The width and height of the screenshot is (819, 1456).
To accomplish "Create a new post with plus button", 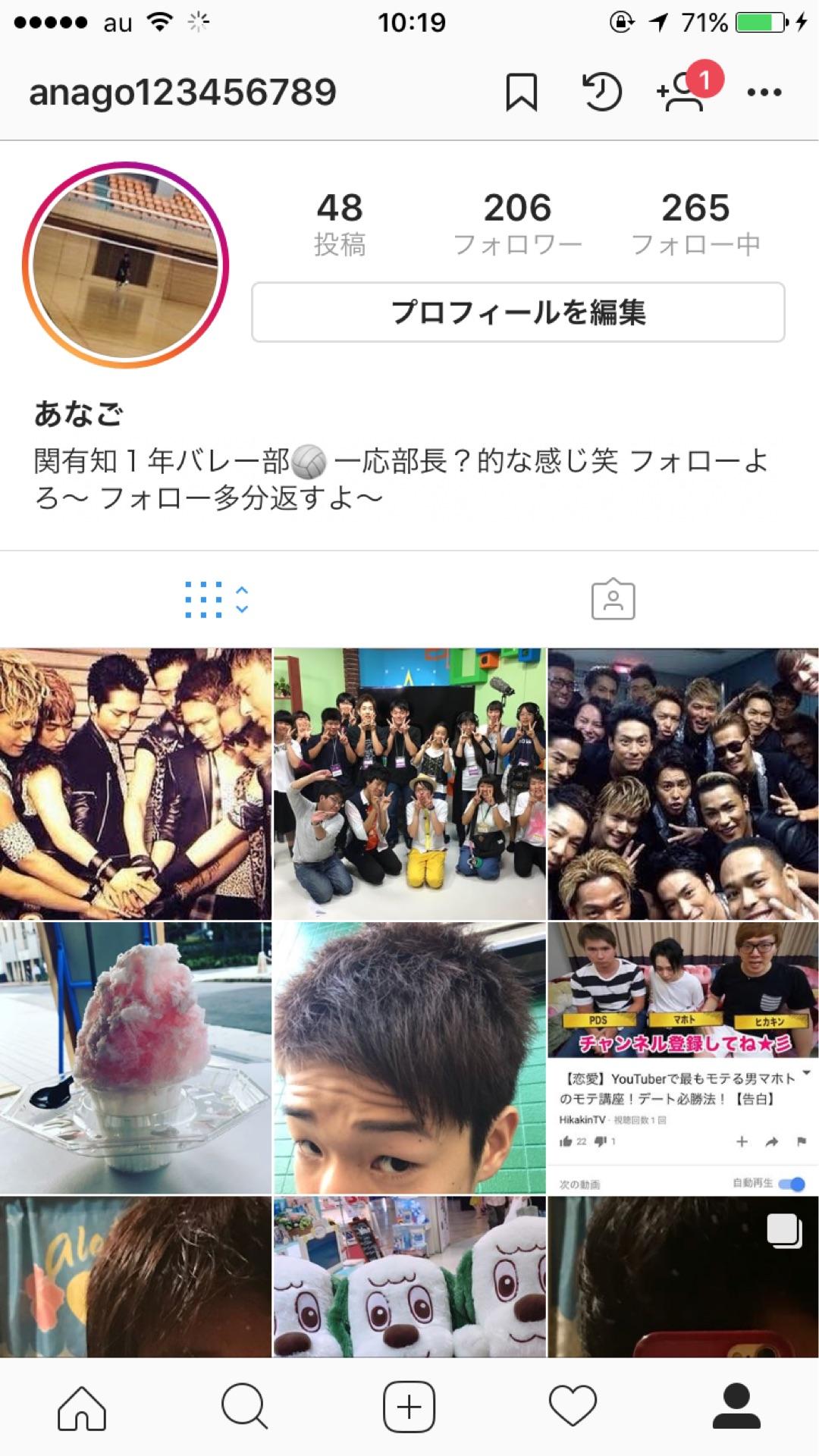I will point(409,1407).
